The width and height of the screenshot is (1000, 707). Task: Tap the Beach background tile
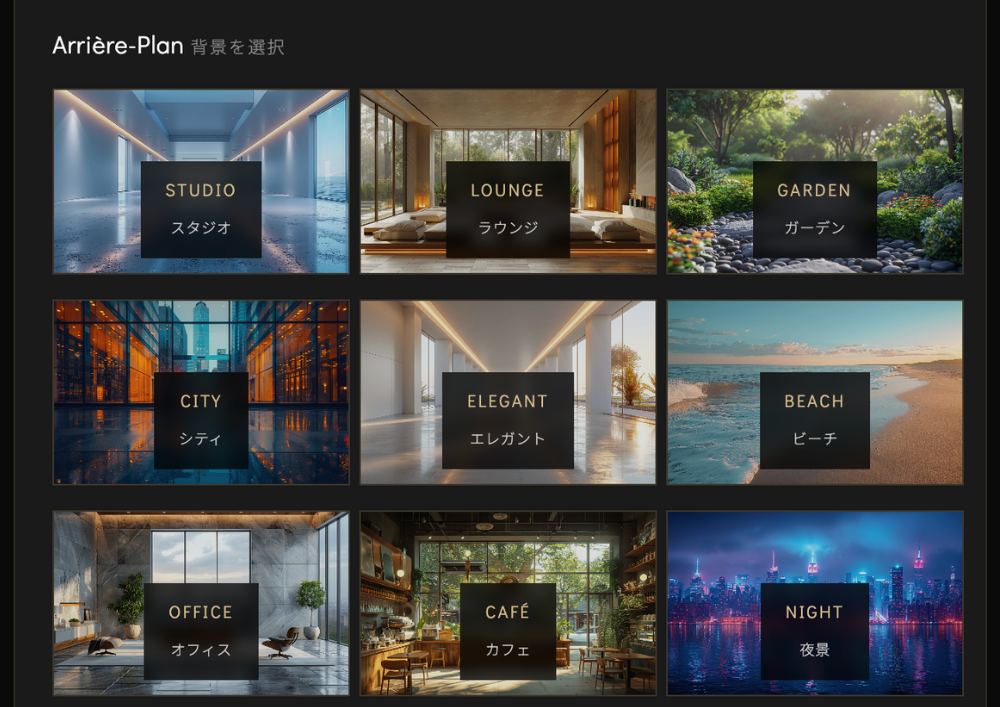tap(815, 393)
